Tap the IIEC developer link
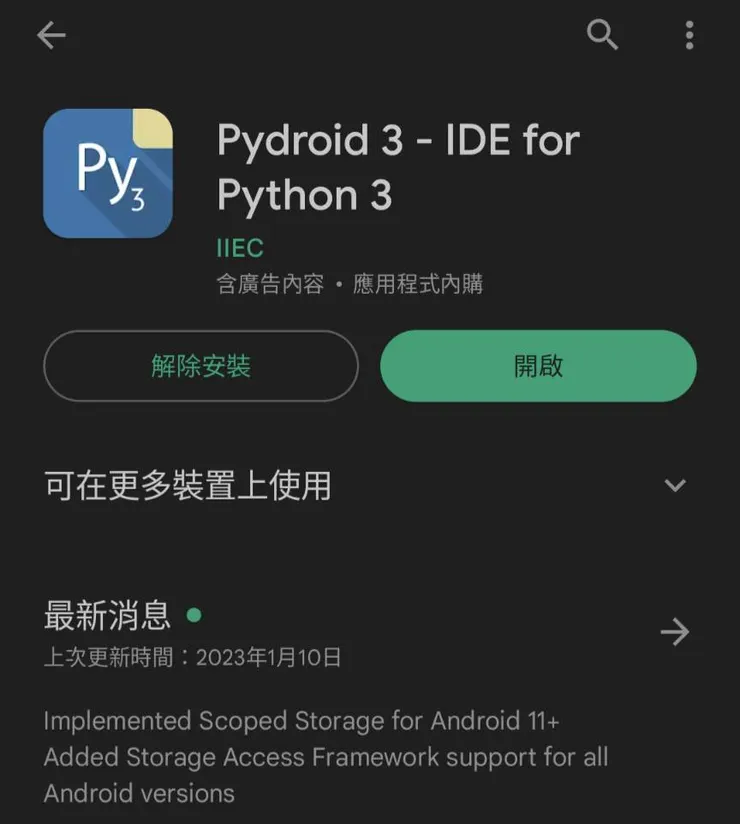The width and height of the screenshot is (740, 824). point(240,247)
